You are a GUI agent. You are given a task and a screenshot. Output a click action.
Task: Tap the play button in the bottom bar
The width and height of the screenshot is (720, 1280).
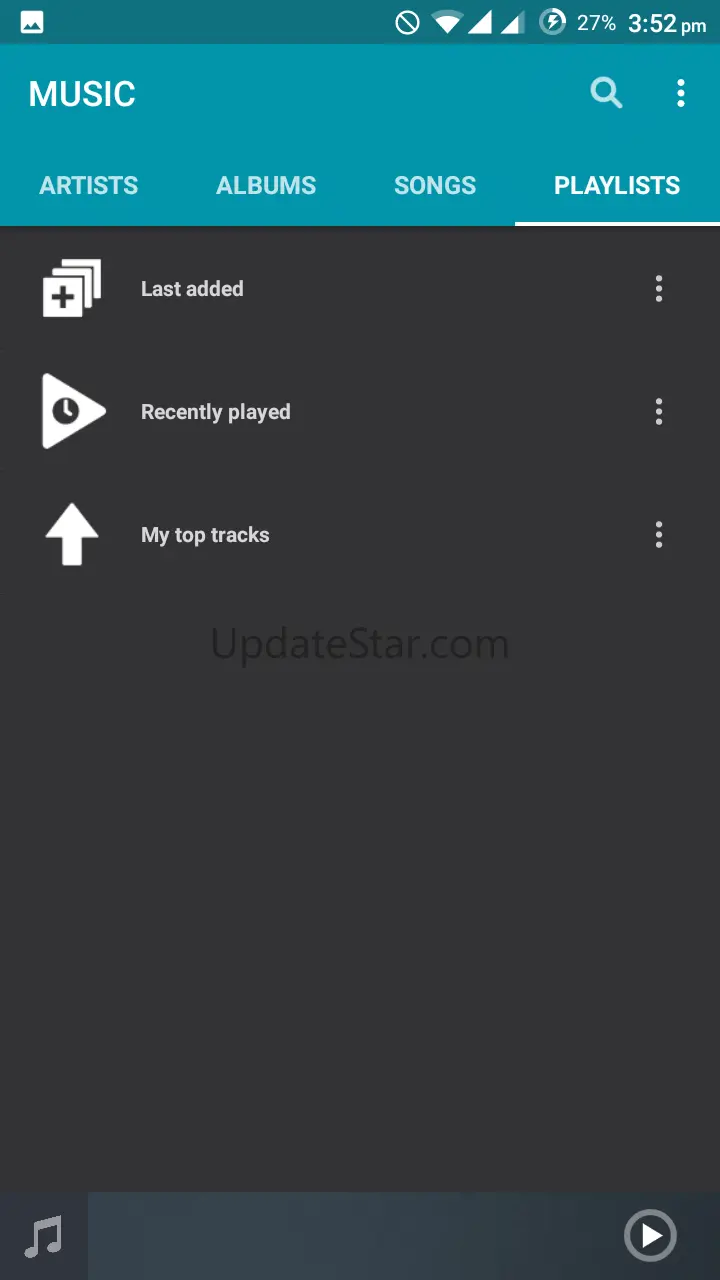tap(650, 1236)
